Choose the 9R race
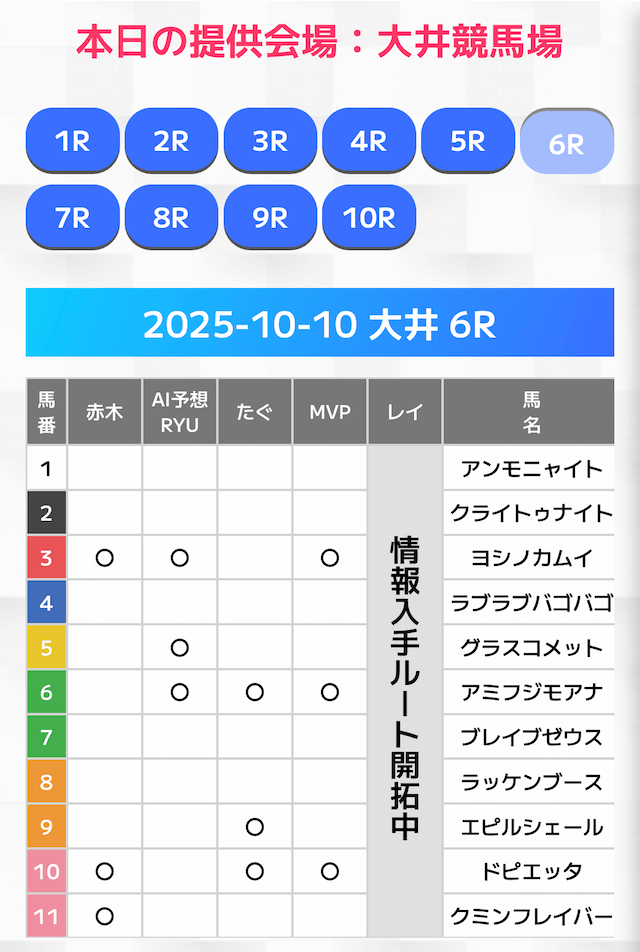This screenshot has height=952, width=640. [x=270, y=217]
